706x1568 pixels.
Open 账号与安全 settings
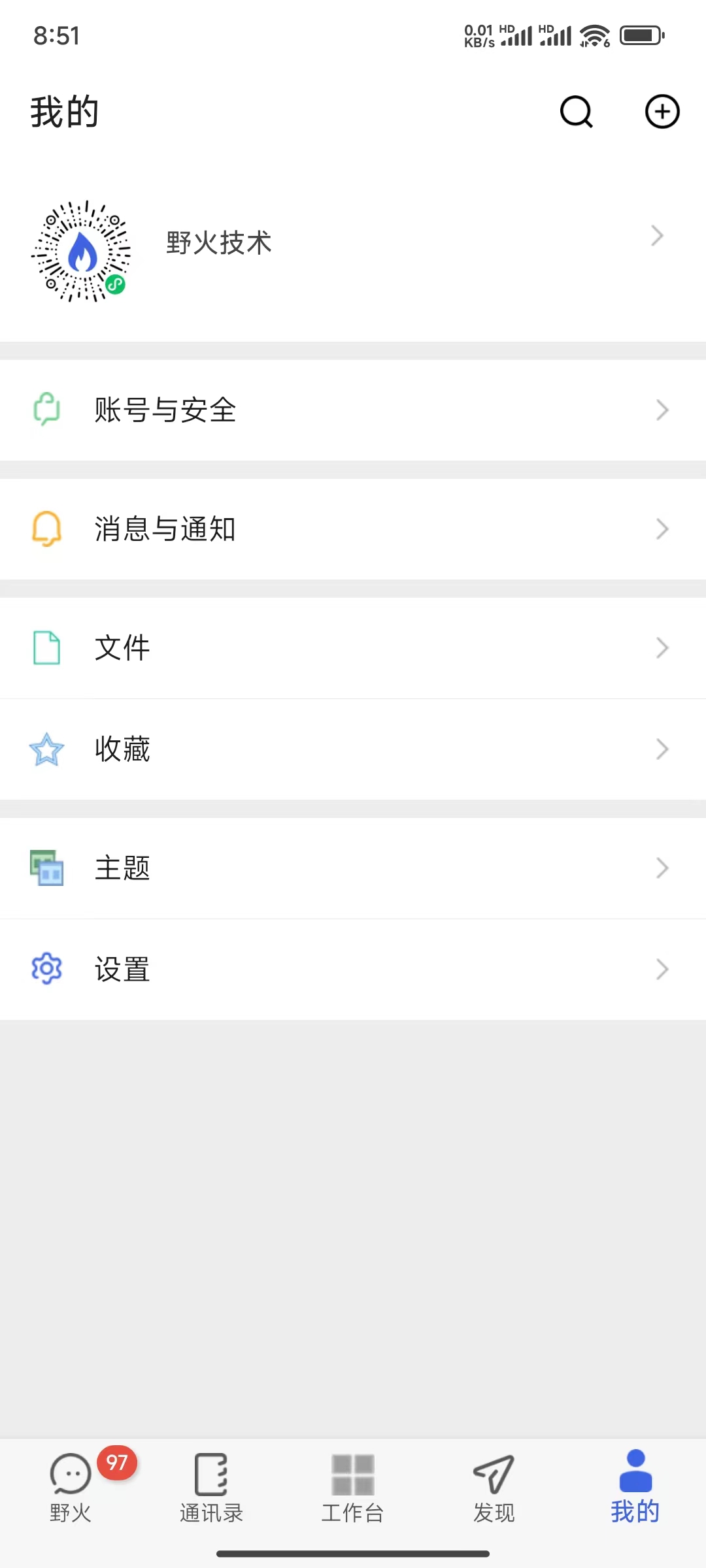pos(353,410)
